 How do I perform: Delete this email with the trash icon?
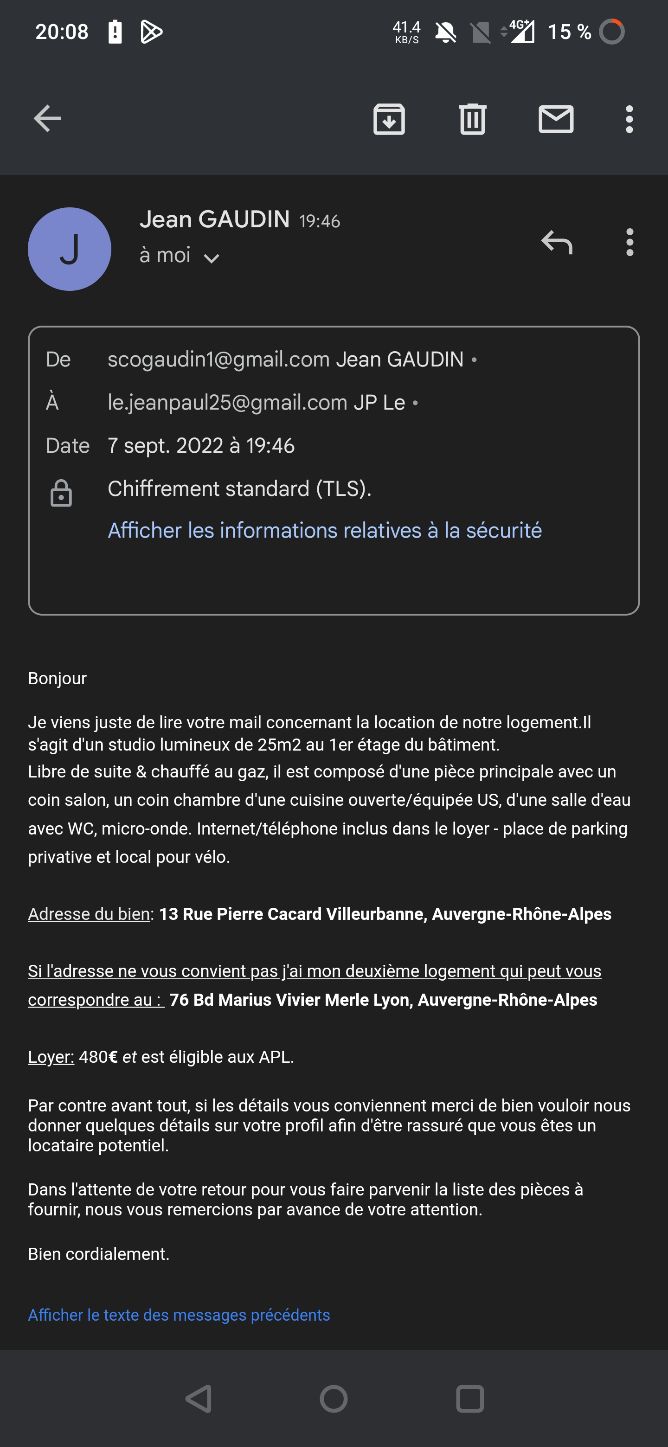pyautogui.click(x=473, y=119)
